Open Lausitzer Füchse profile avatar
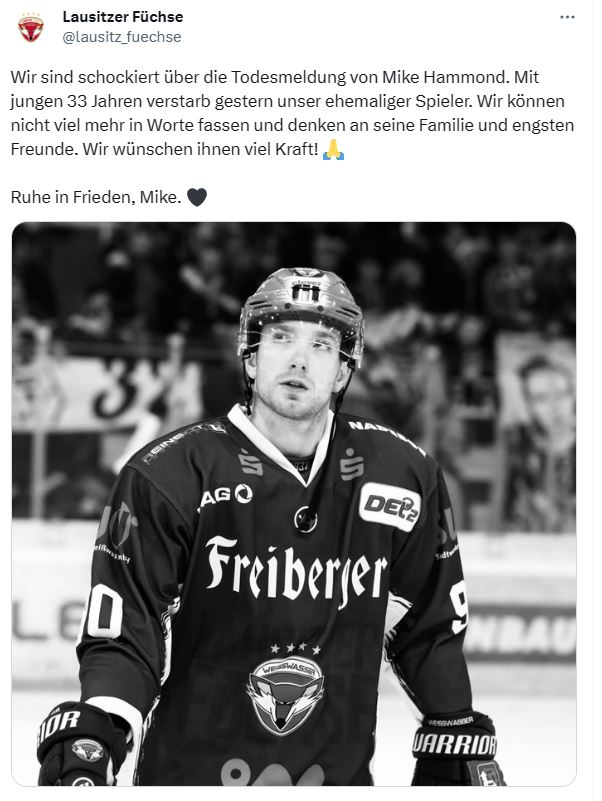602x801 pixels. pyautogui.click(x=31, y=27)
